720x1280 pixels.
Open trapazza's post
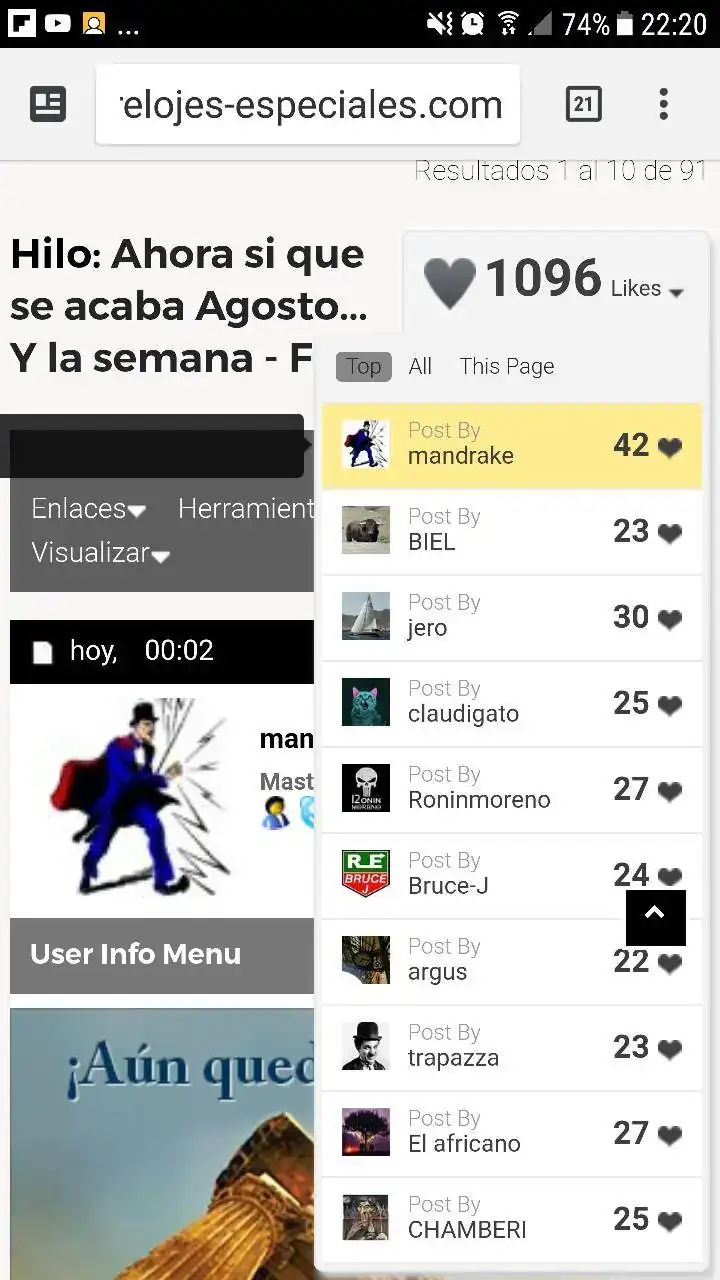click(x=511, y=1047)
